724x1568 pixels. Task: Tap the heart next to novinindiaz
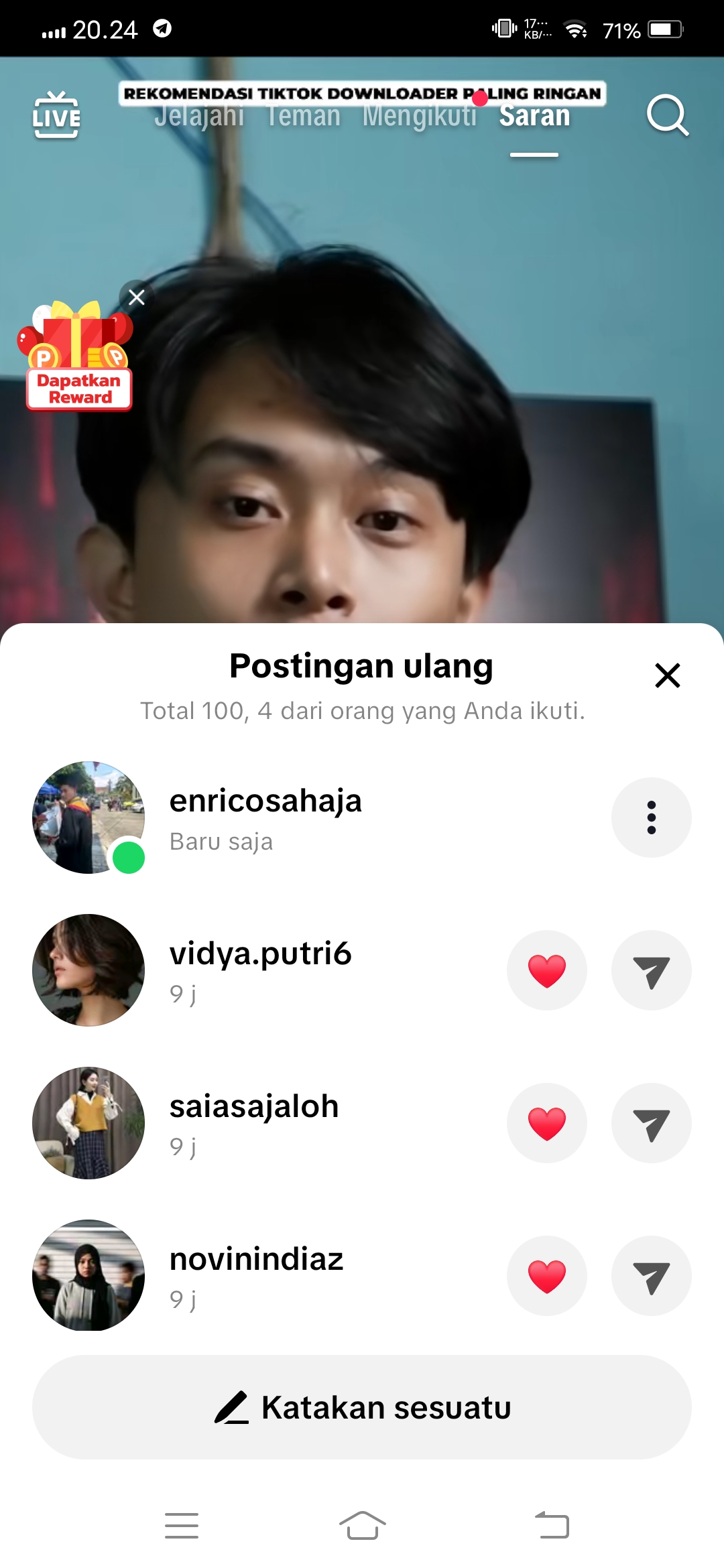(547, 1276)
